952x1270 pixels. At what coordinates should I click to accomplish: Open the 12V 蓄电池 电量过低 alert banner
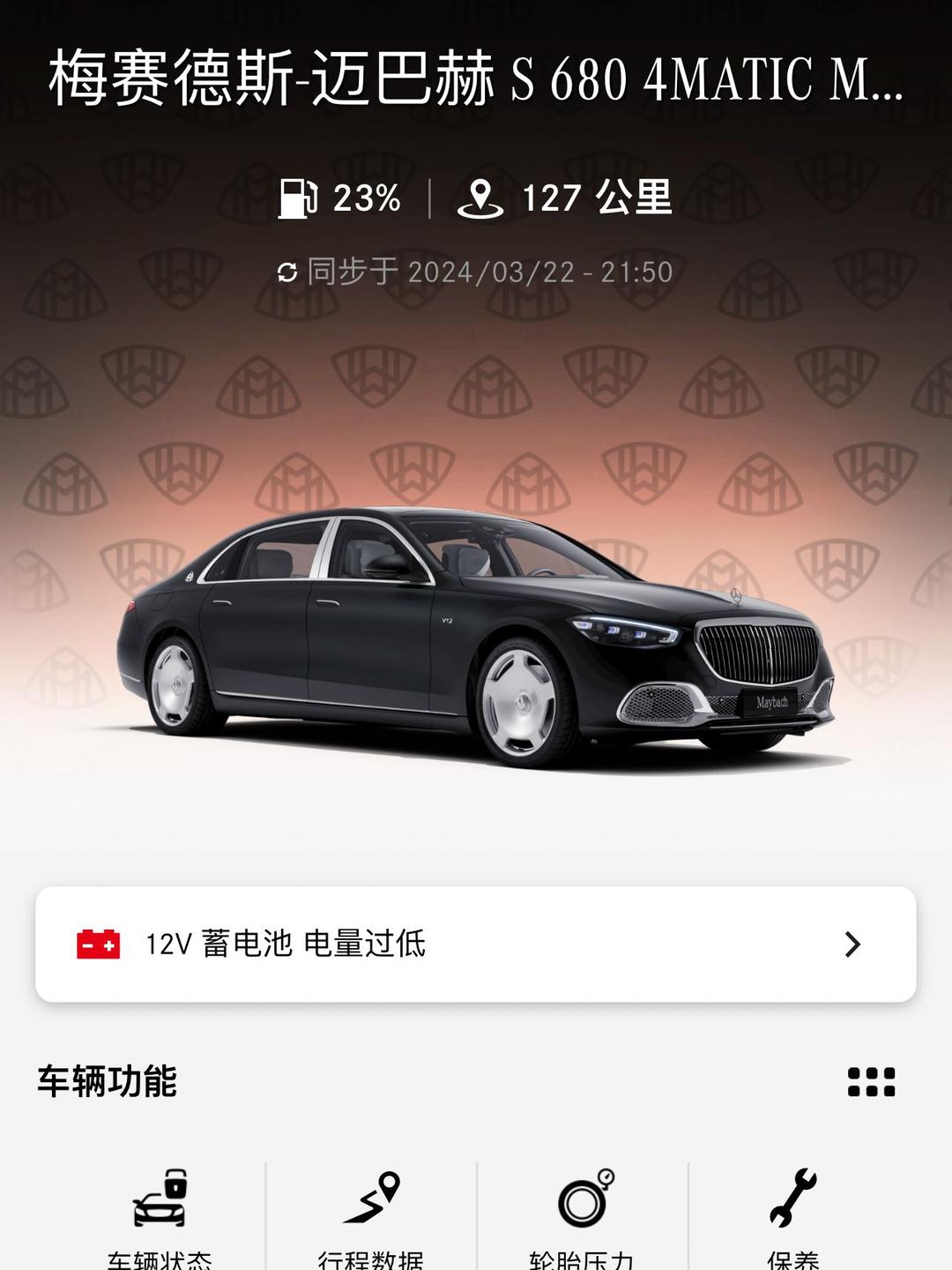476,945
